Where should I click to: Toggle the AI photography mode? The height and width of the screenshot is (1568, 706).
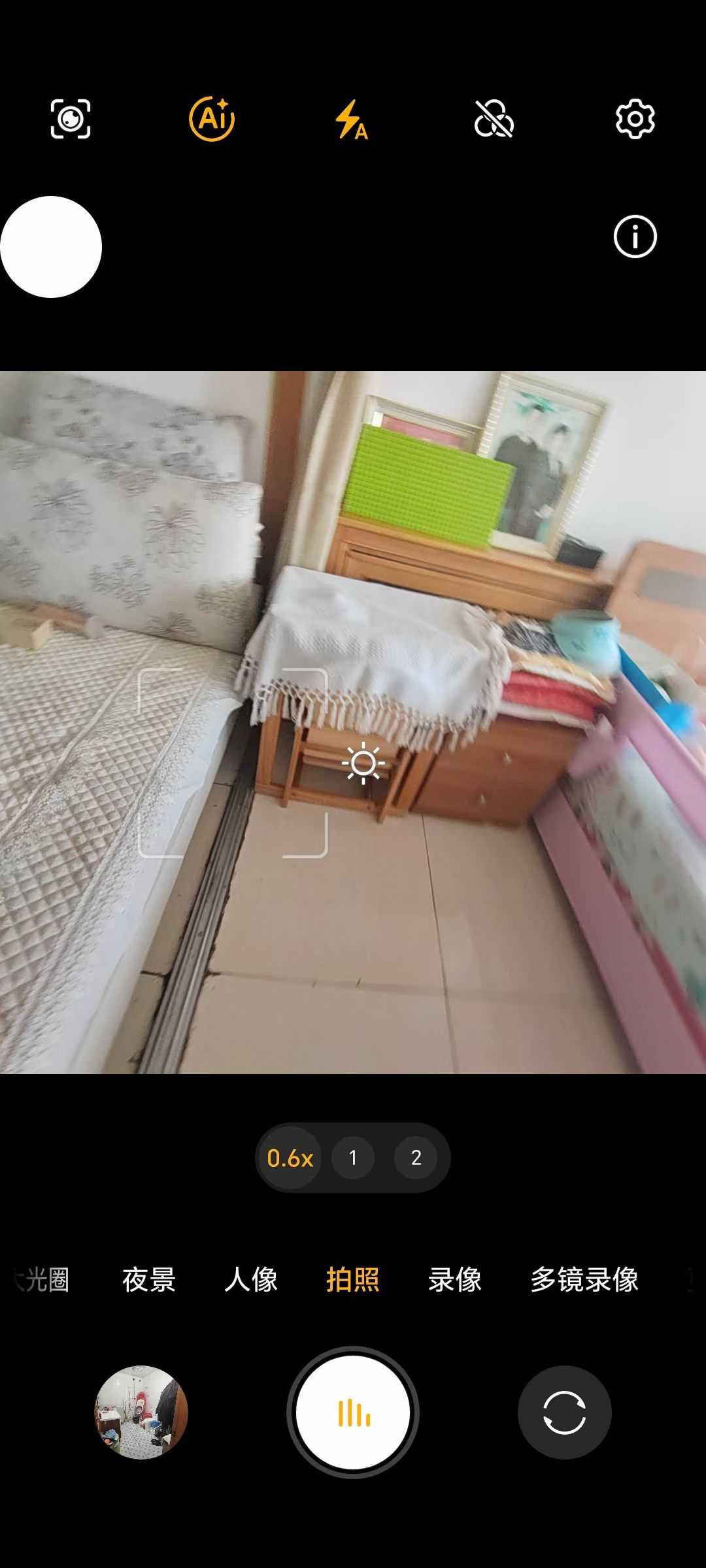pyautogui.click(x=211, y=119)
